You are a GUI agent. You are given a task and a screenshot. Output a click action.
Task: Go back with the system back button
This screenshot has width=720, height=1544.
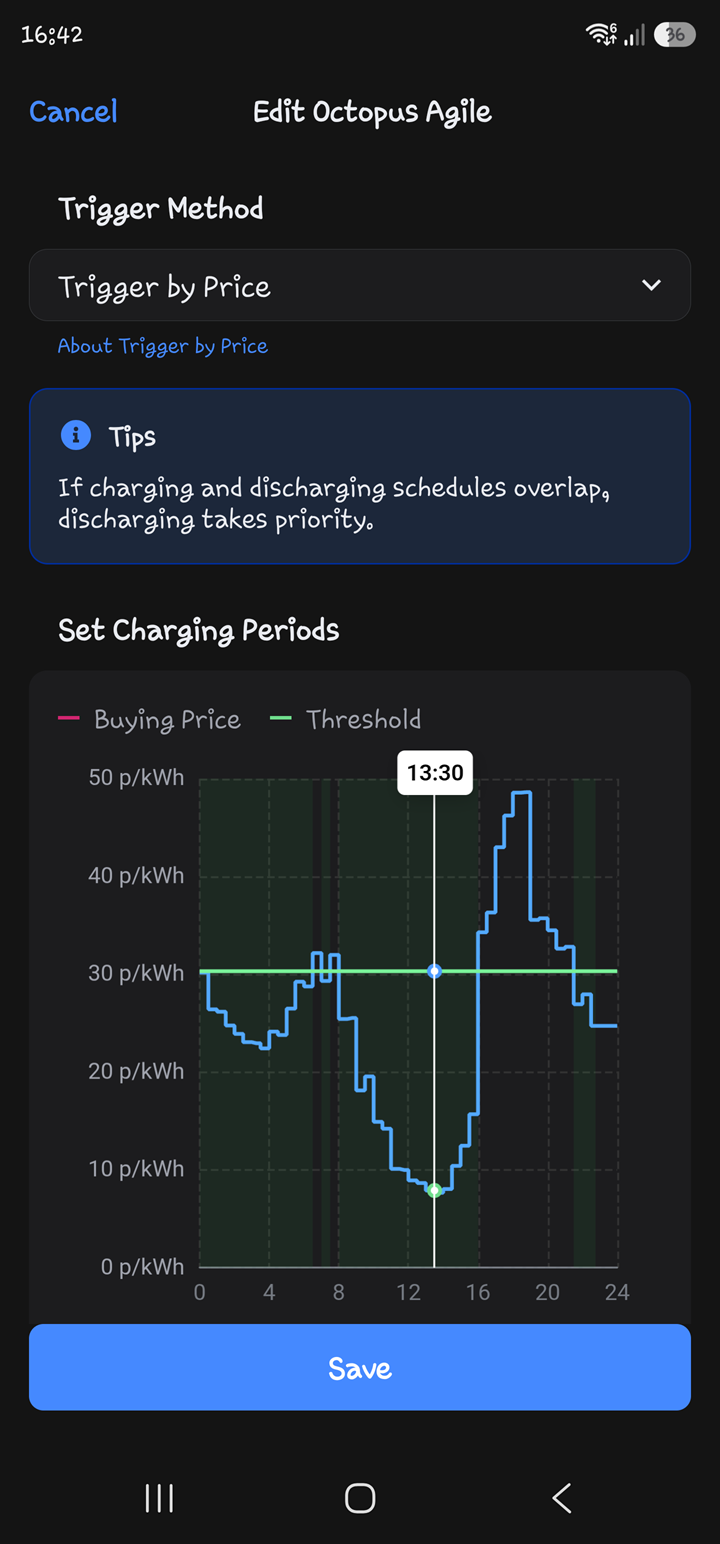pyautogui.click(x=561, y=1497)
